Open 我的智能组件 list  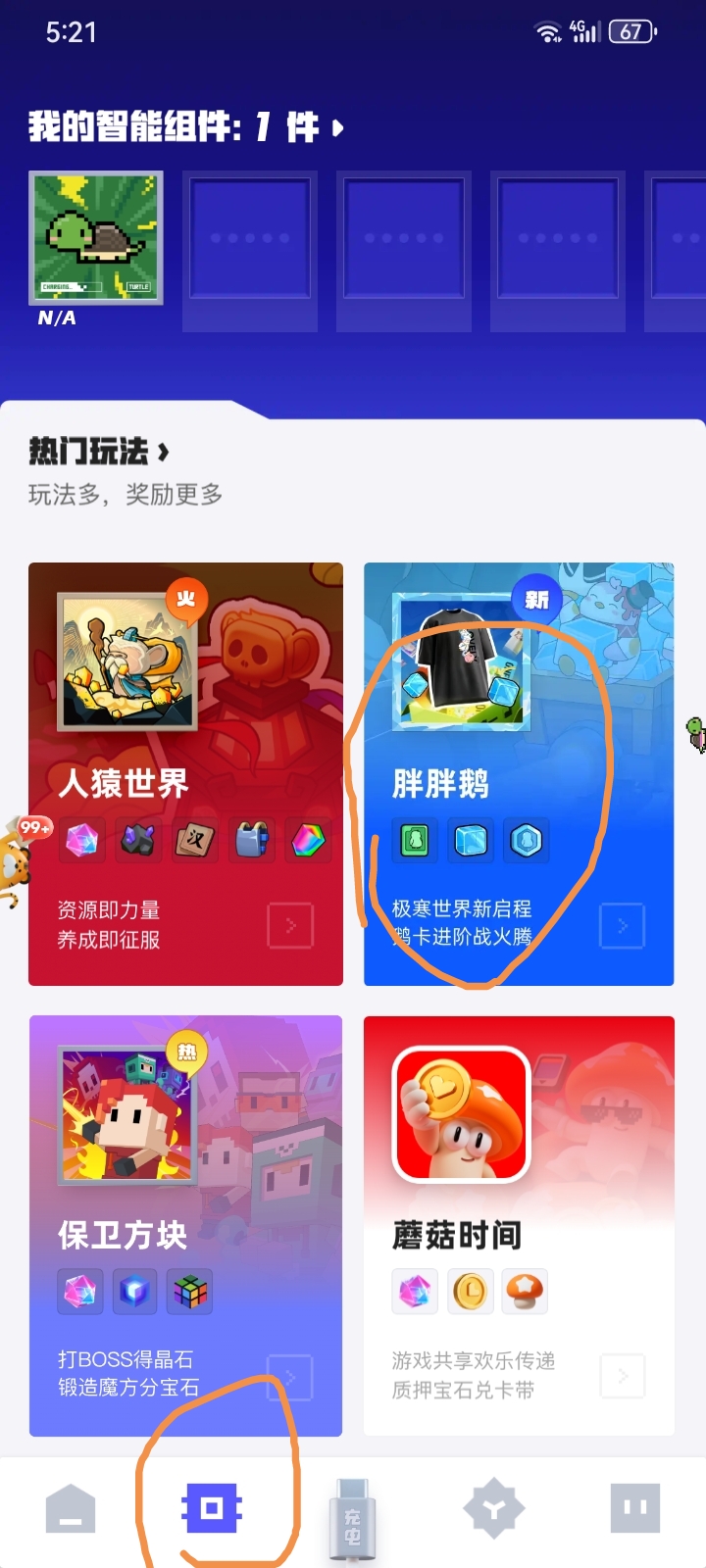(186, 126)
